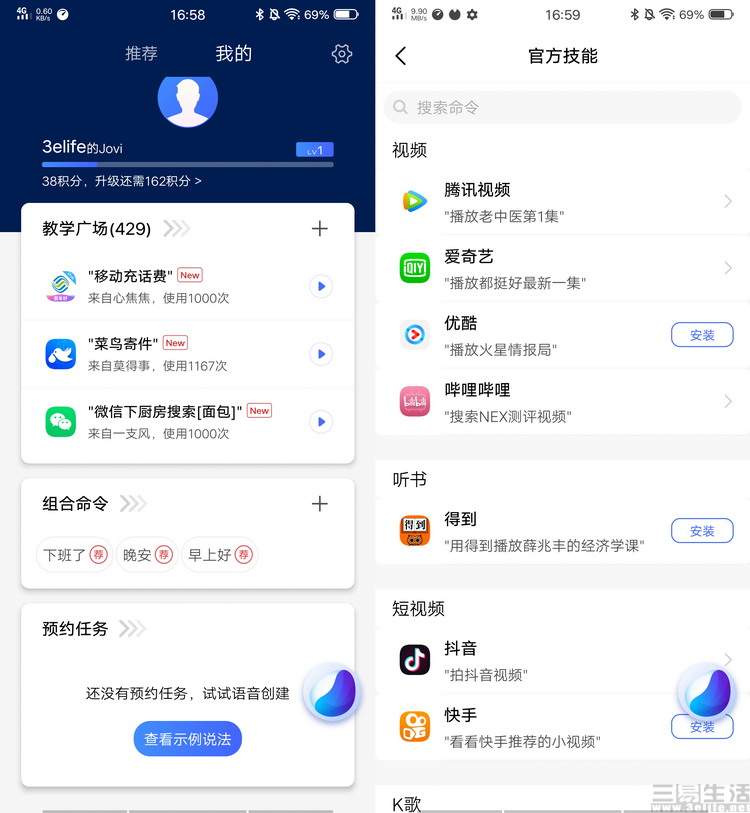Install the 优酷 skill
This screenshot has height=813, width=750.
click(702, 335)
